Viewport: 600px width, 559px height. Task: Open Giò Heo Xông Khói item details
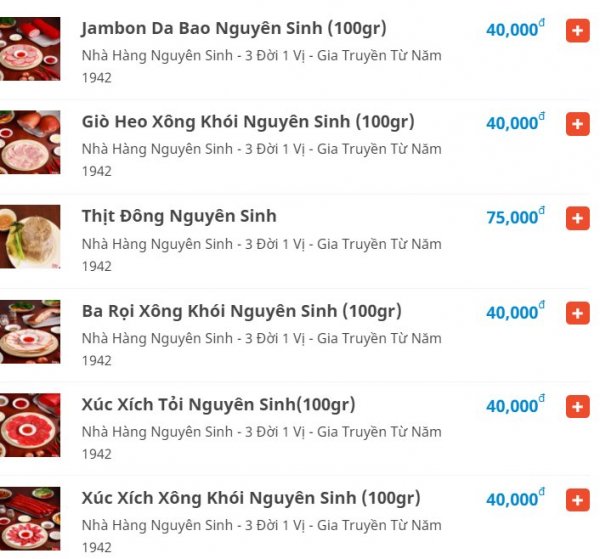coord(247,122)
